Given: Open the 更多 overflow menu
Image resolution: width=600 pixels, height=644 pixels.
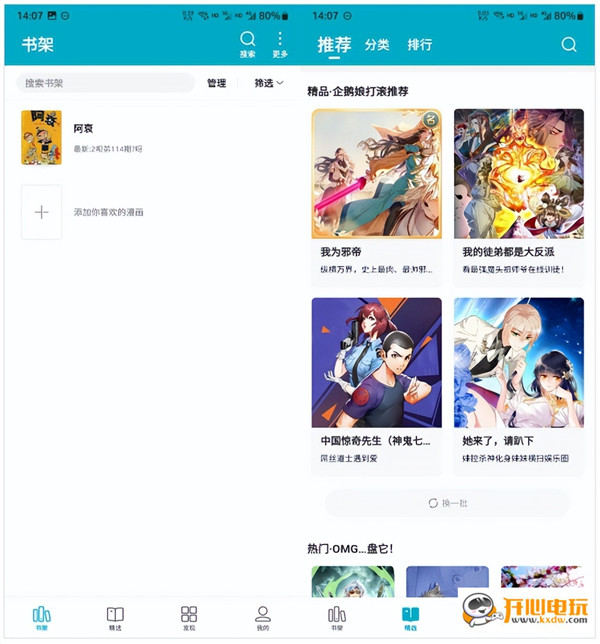Looking at the screenshot, I should pos(280,44).
